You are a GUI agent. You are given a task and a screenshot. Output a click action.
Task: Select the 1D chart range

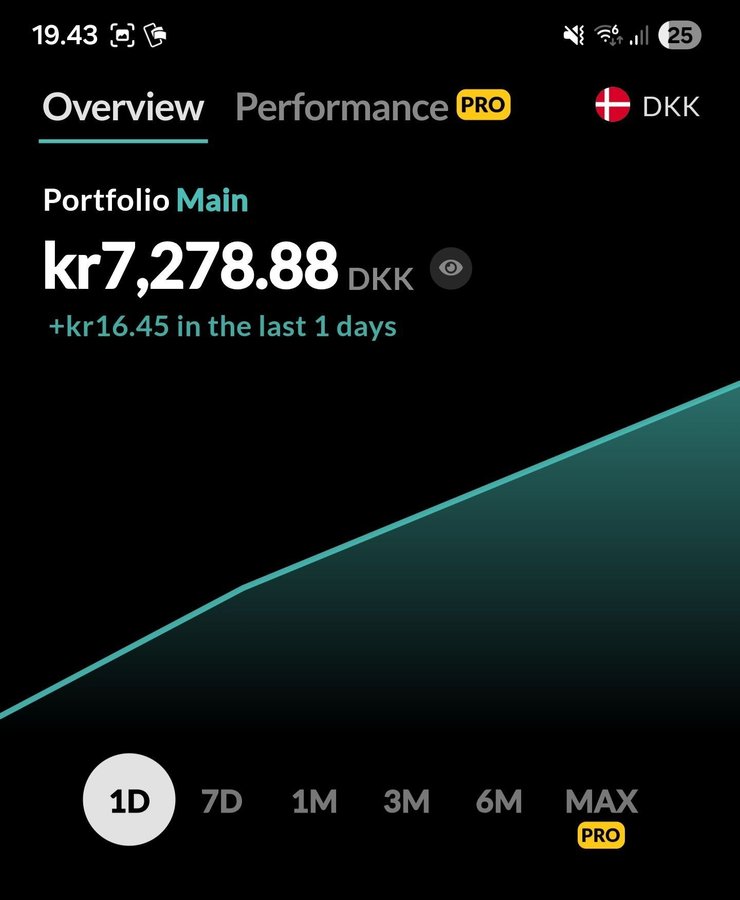129,801
